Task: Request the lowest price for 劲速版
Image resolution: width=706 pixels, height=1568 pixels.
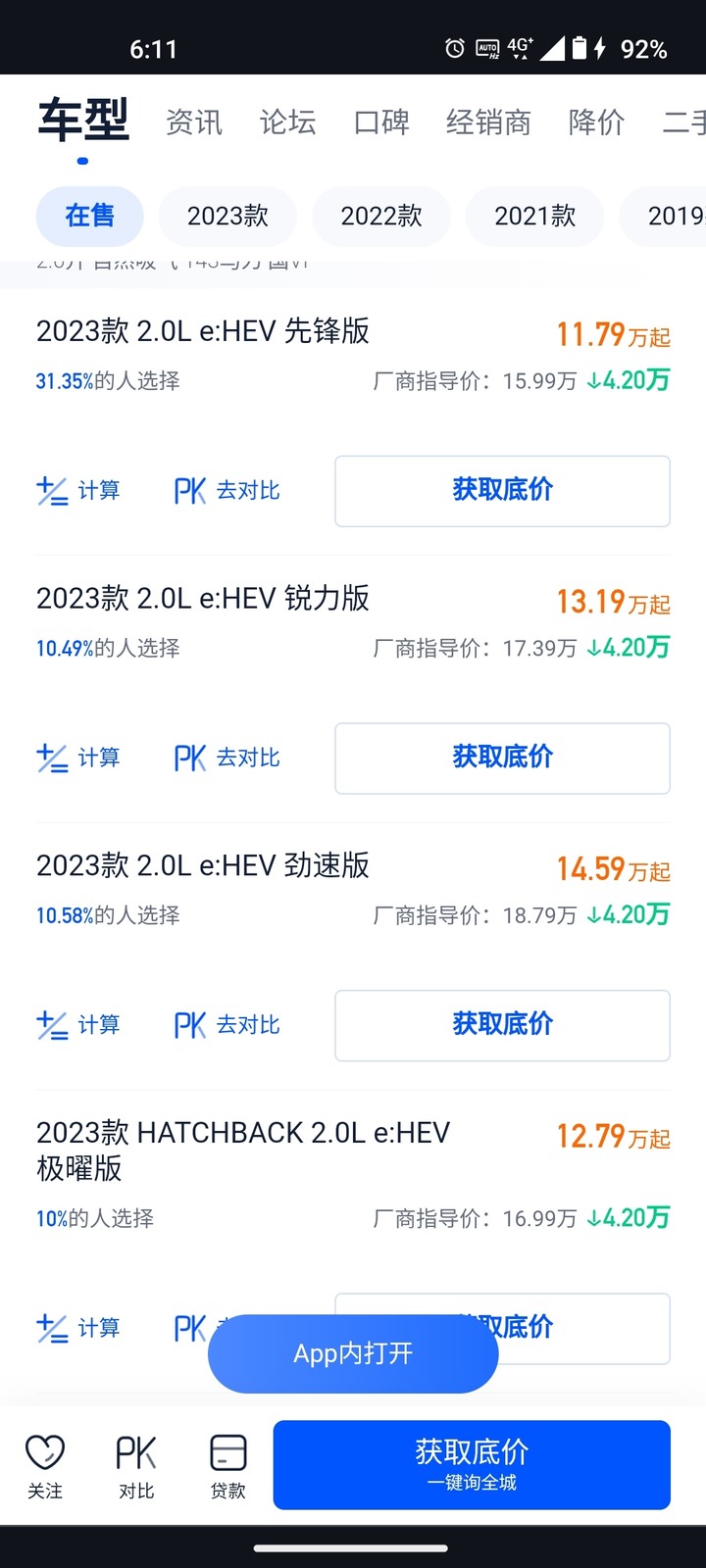Action: (x=502, y=1026)
